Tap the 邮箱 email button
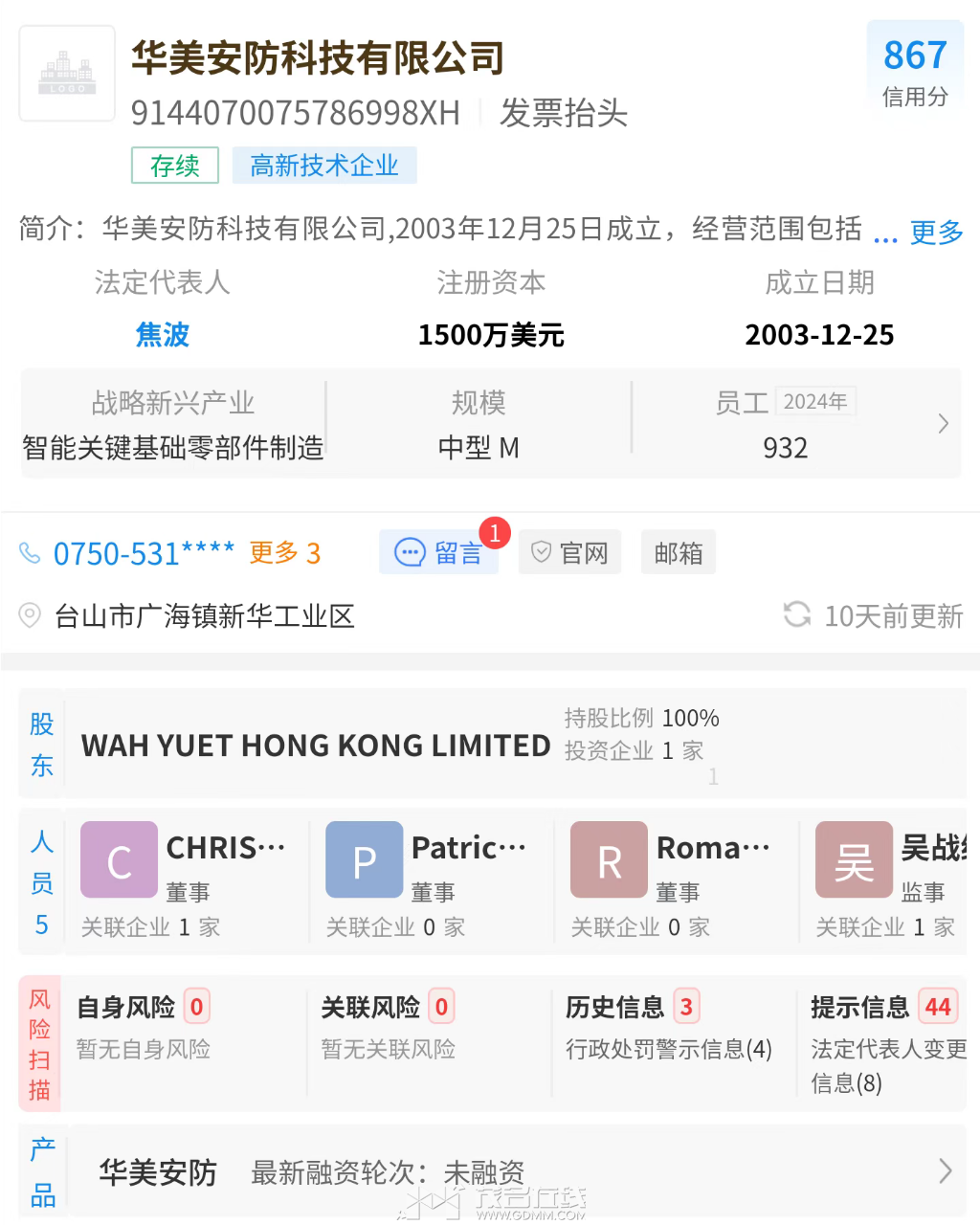This screenshot has width=980, height=1225. (679, 553)
